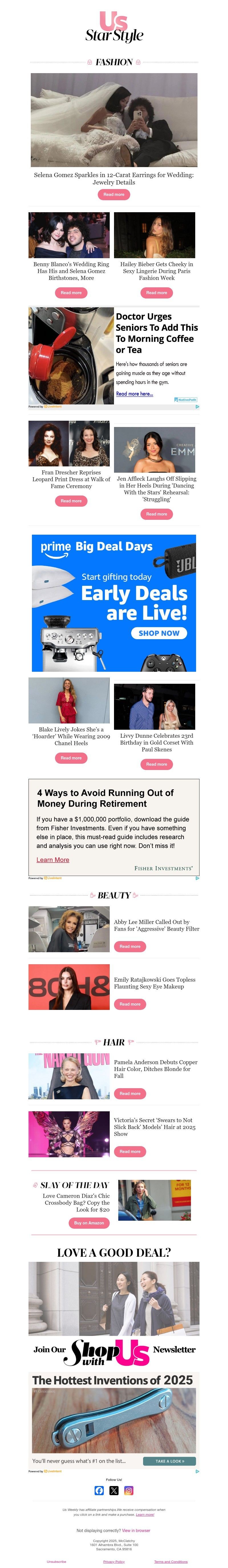Read more on Blake Lively Chanel heels
The width and height of the screenshot is (228, 1568).
[x=71, y=758]
